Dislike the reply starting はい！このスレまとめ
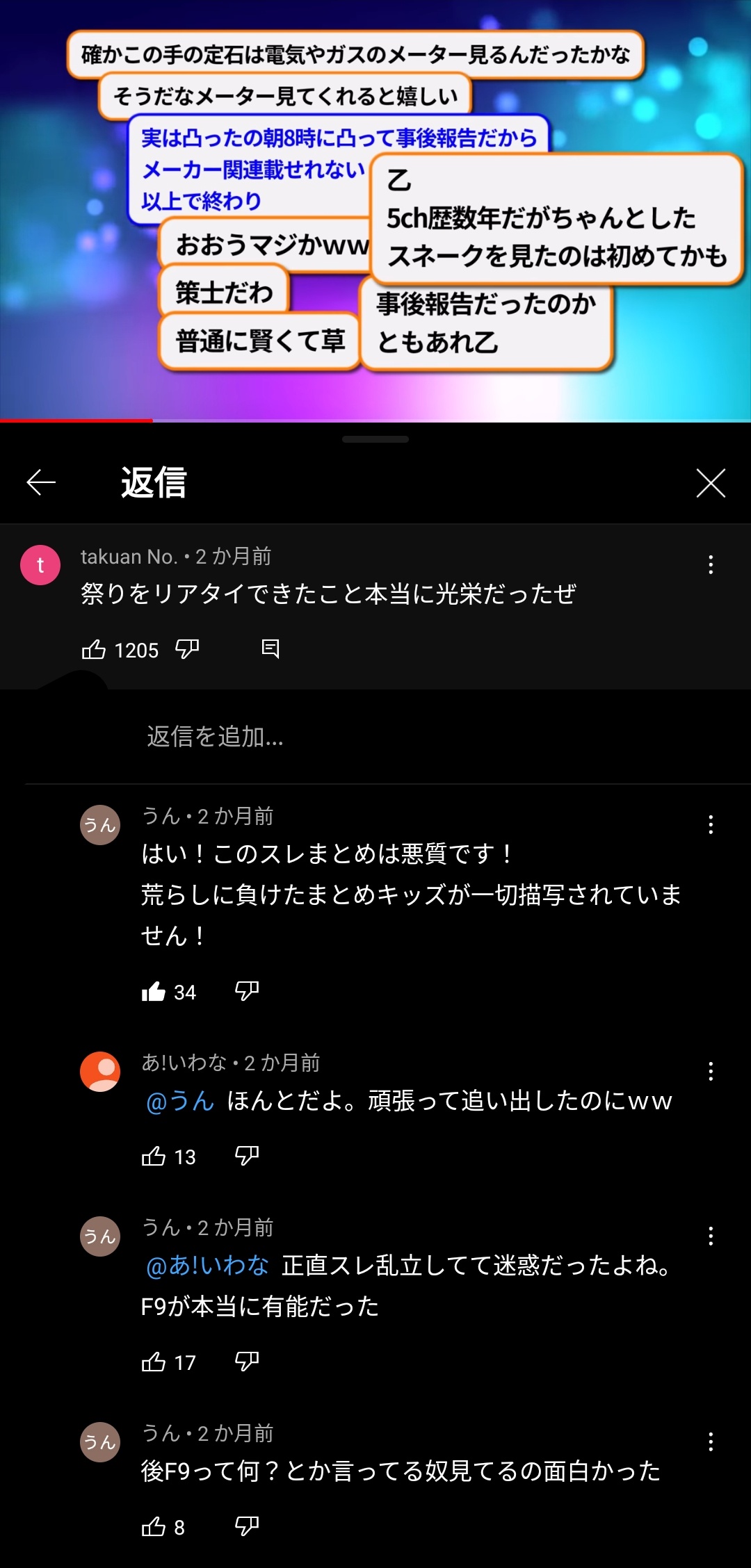This screenshot has width=751, height=1568. coord(247,991)
